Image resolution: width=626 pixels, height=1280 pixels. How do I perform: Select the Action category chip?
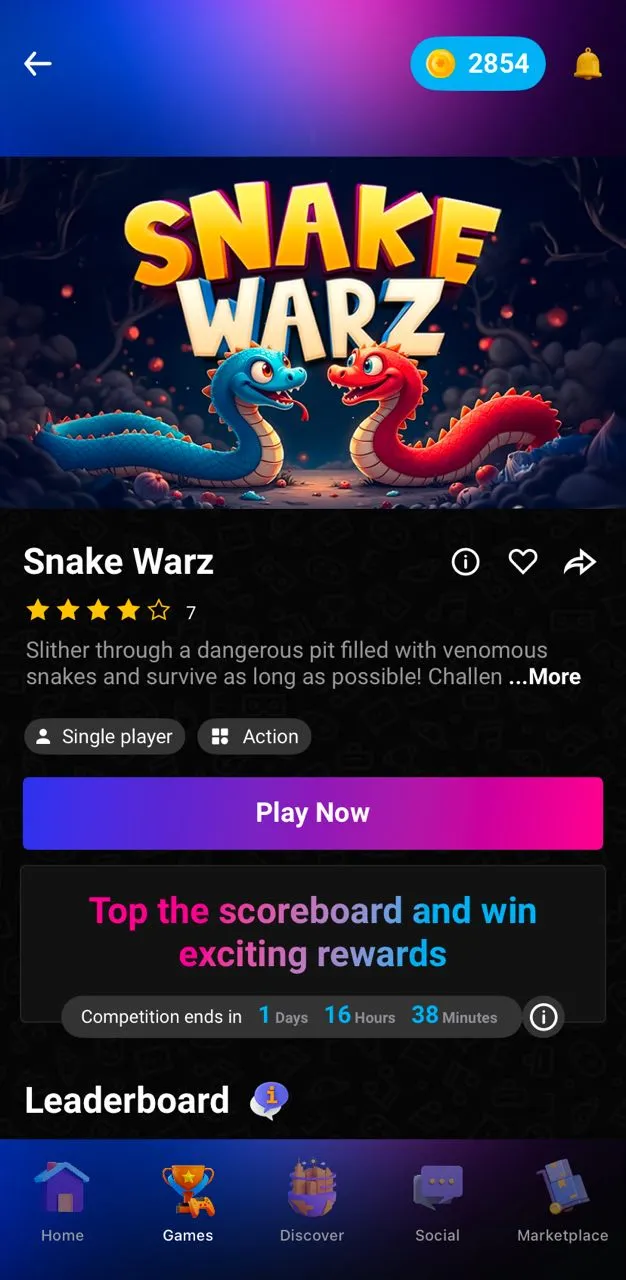tap(255, 737)
